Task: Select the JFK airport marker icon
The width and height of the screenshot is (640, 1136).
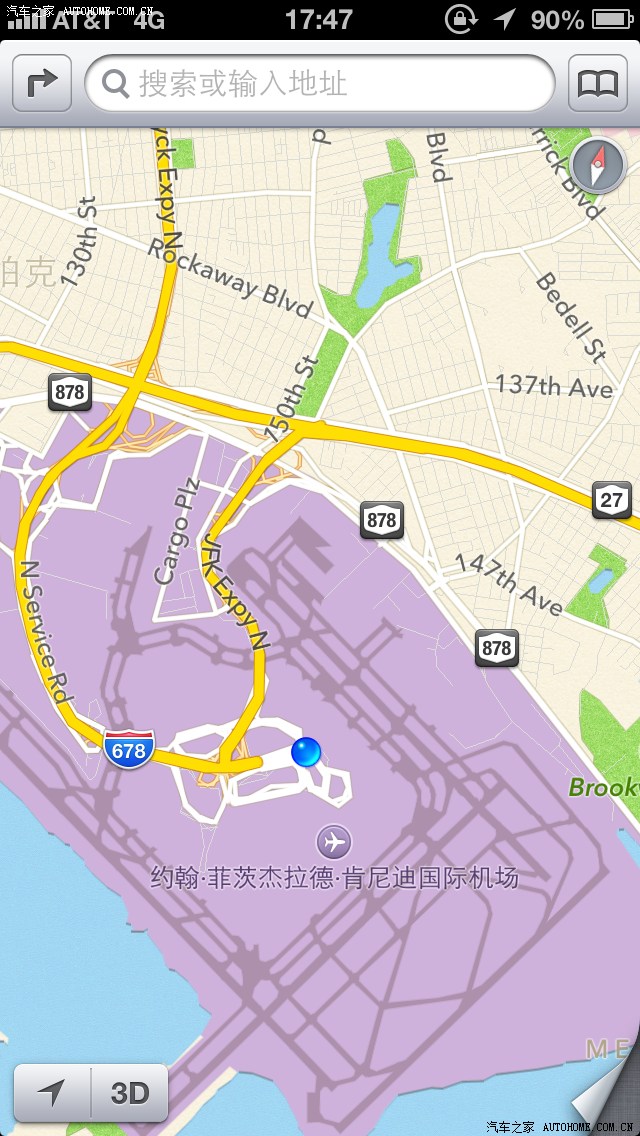Action: (333, 841)
